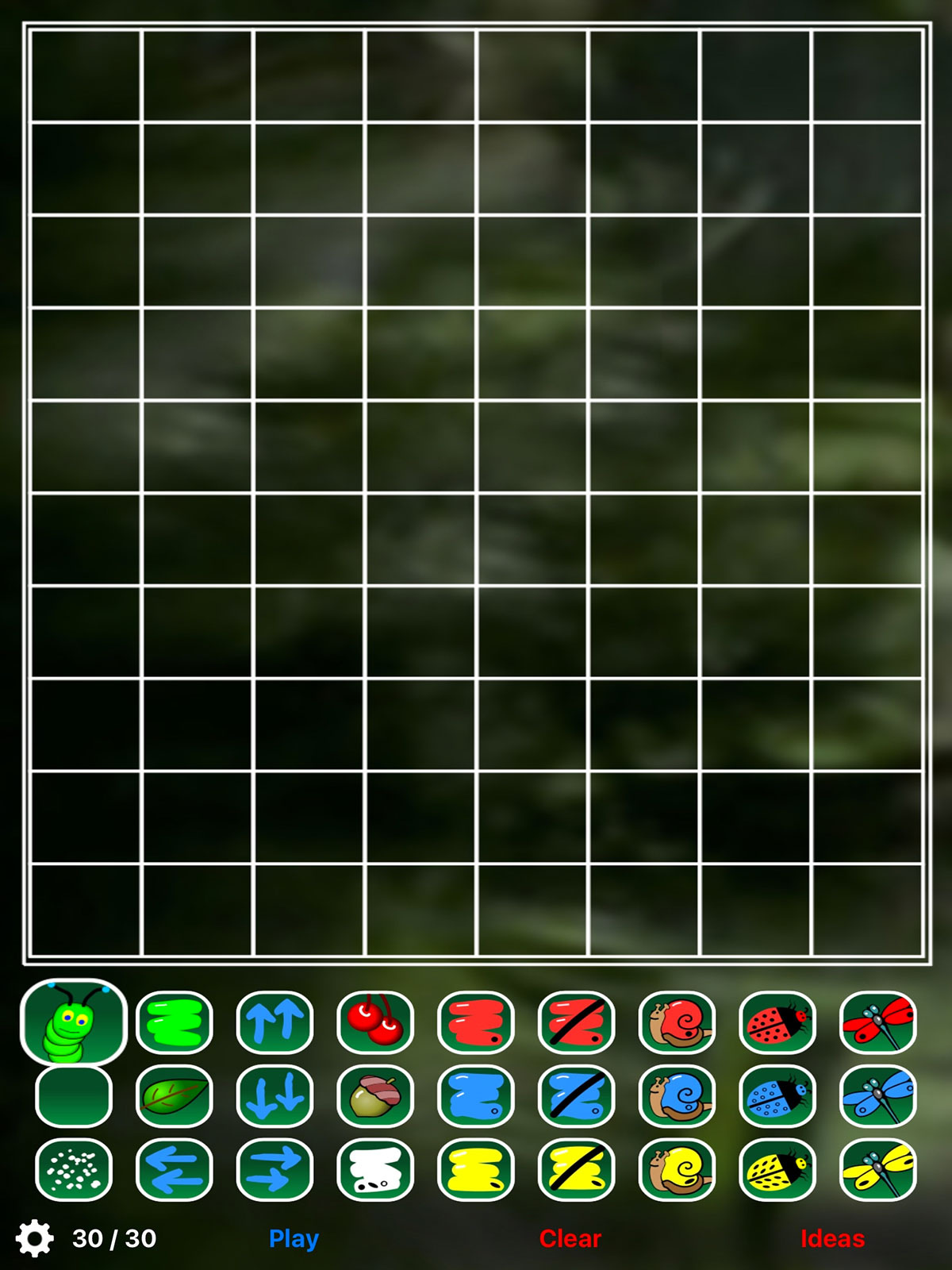This screenshot has height=1270, width=952.
Task: Select the green caterpillar head tile
Action: point(74,1022)
